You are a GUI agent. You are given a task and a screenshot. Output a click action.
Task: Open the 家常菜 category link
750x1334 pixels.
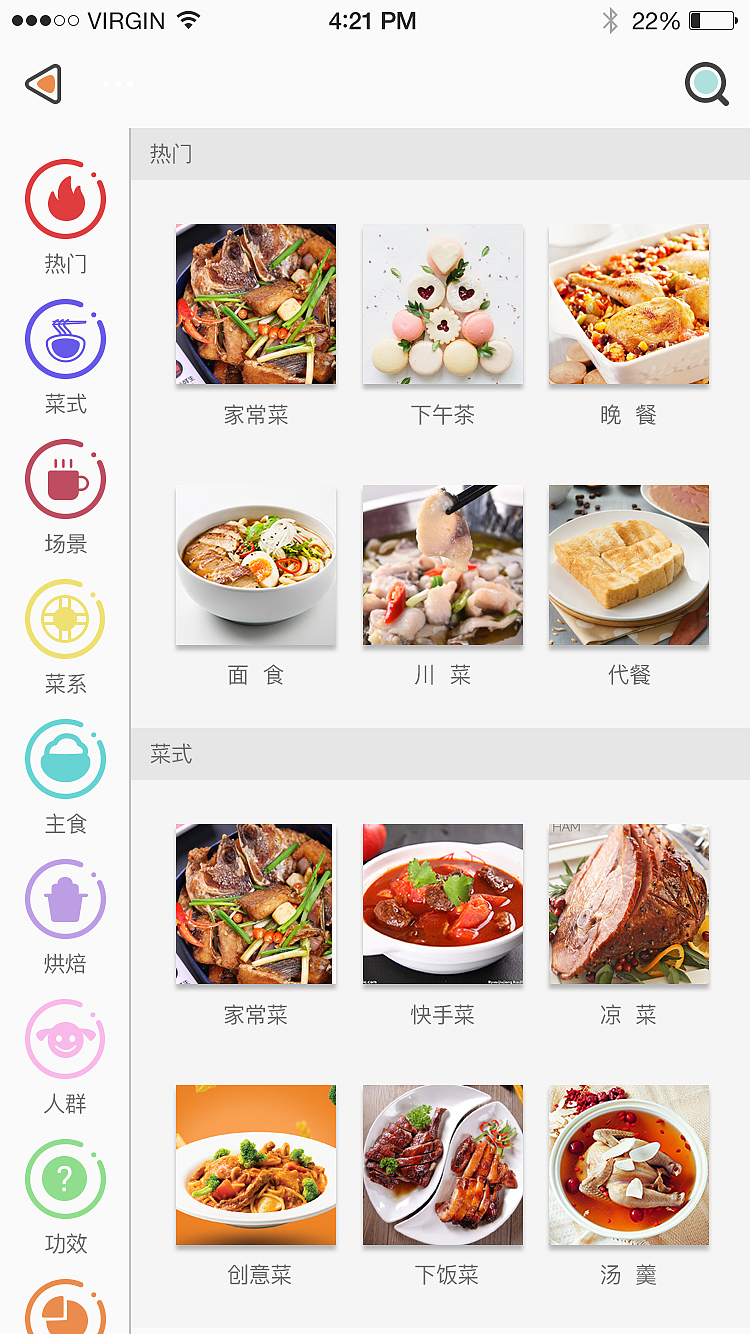tap(255, 304)
